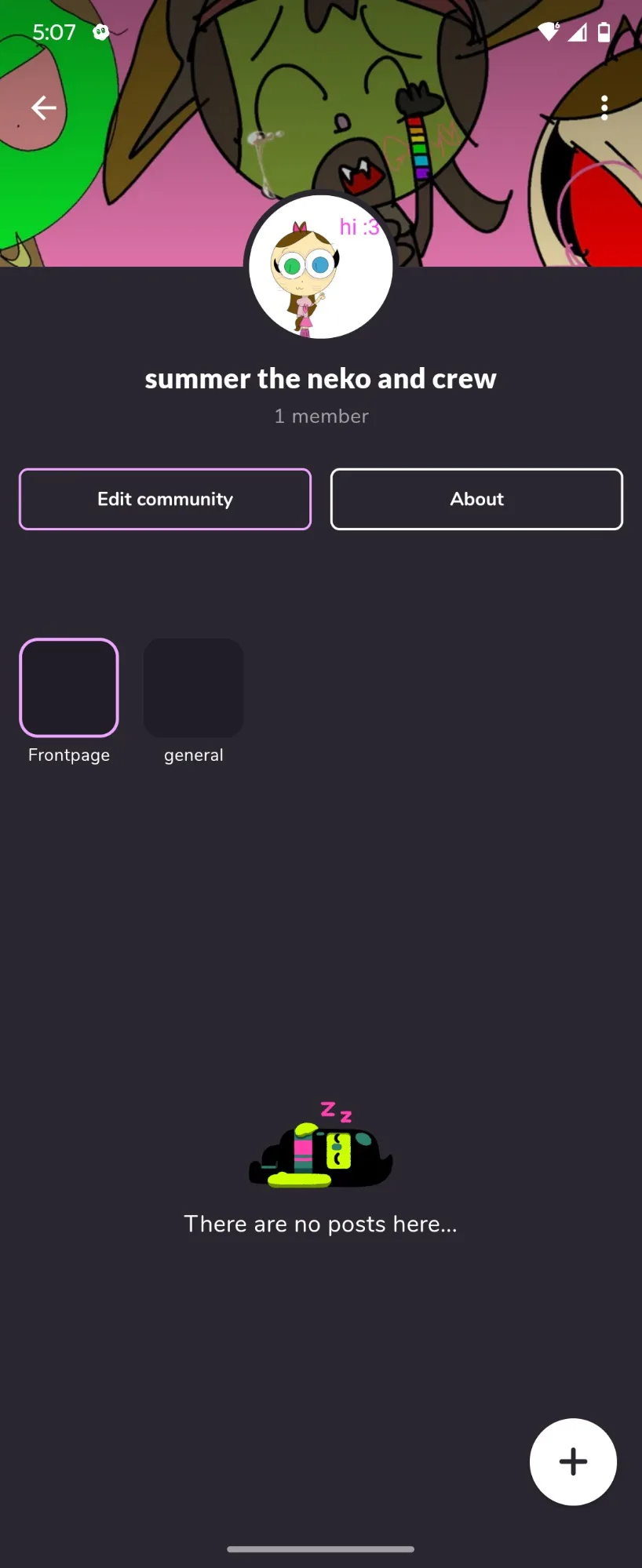Go back using the arrow icon
This screenshot has height=1568, width=642.
(44, 107)
